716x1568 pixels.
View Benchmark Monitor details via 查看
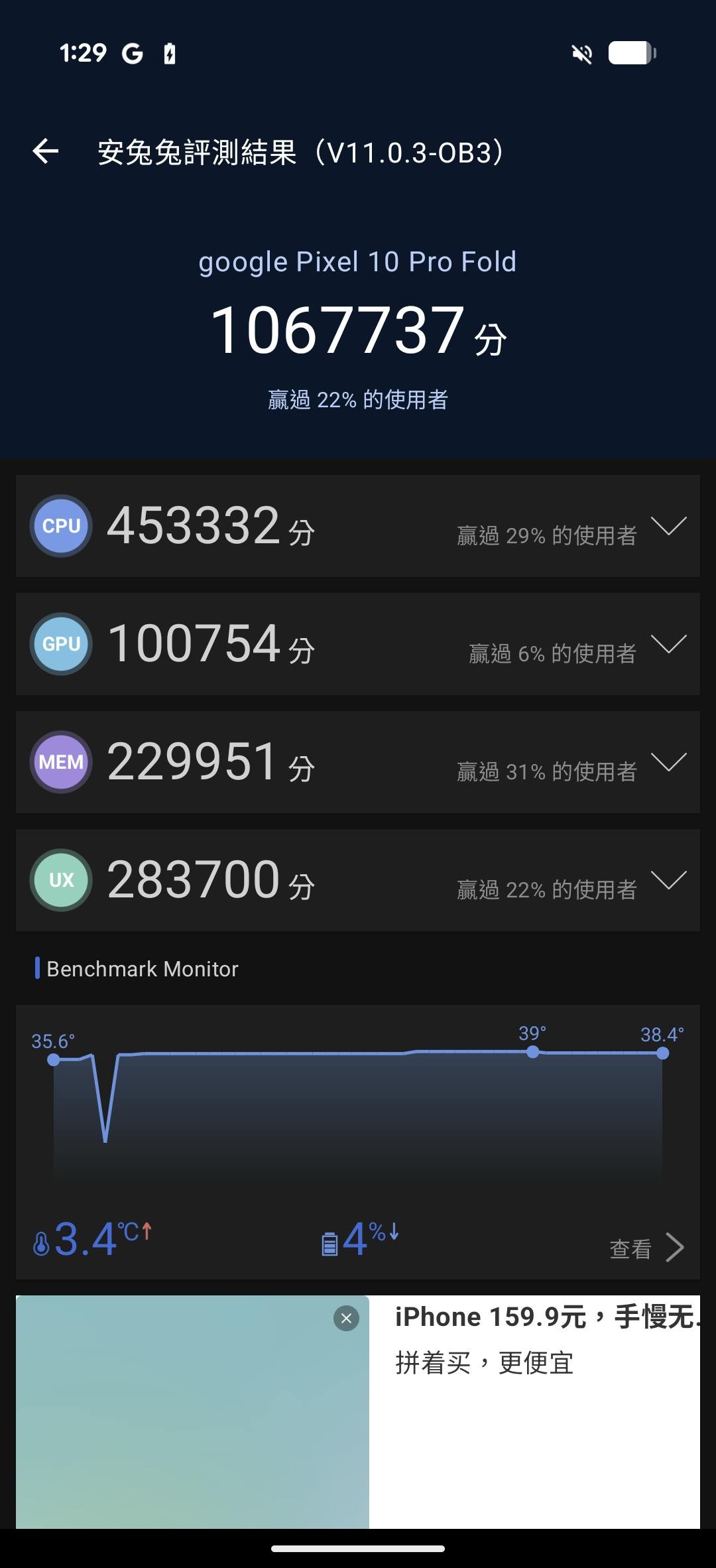pos(646,1248)
